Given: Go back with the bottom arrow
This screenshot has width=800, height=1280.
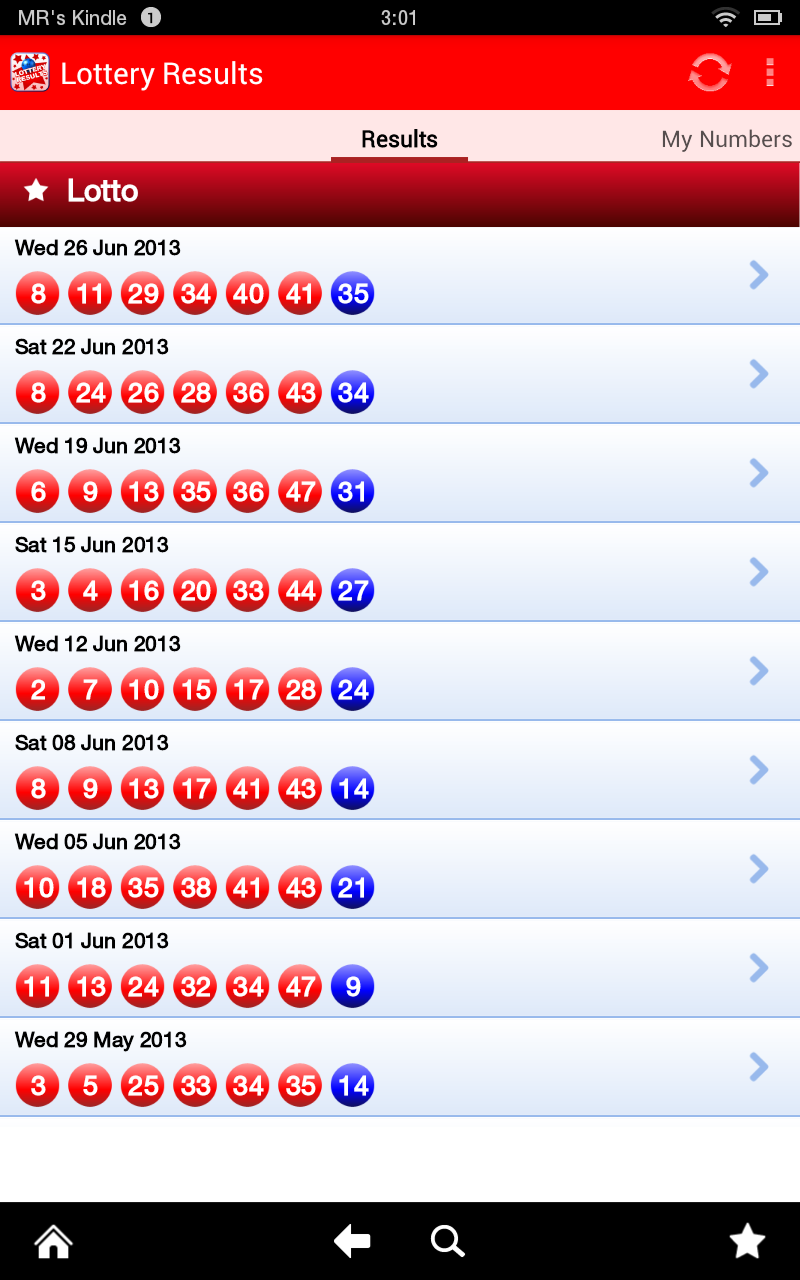Looking at the screenshot, I should (x=352, y=1242).
